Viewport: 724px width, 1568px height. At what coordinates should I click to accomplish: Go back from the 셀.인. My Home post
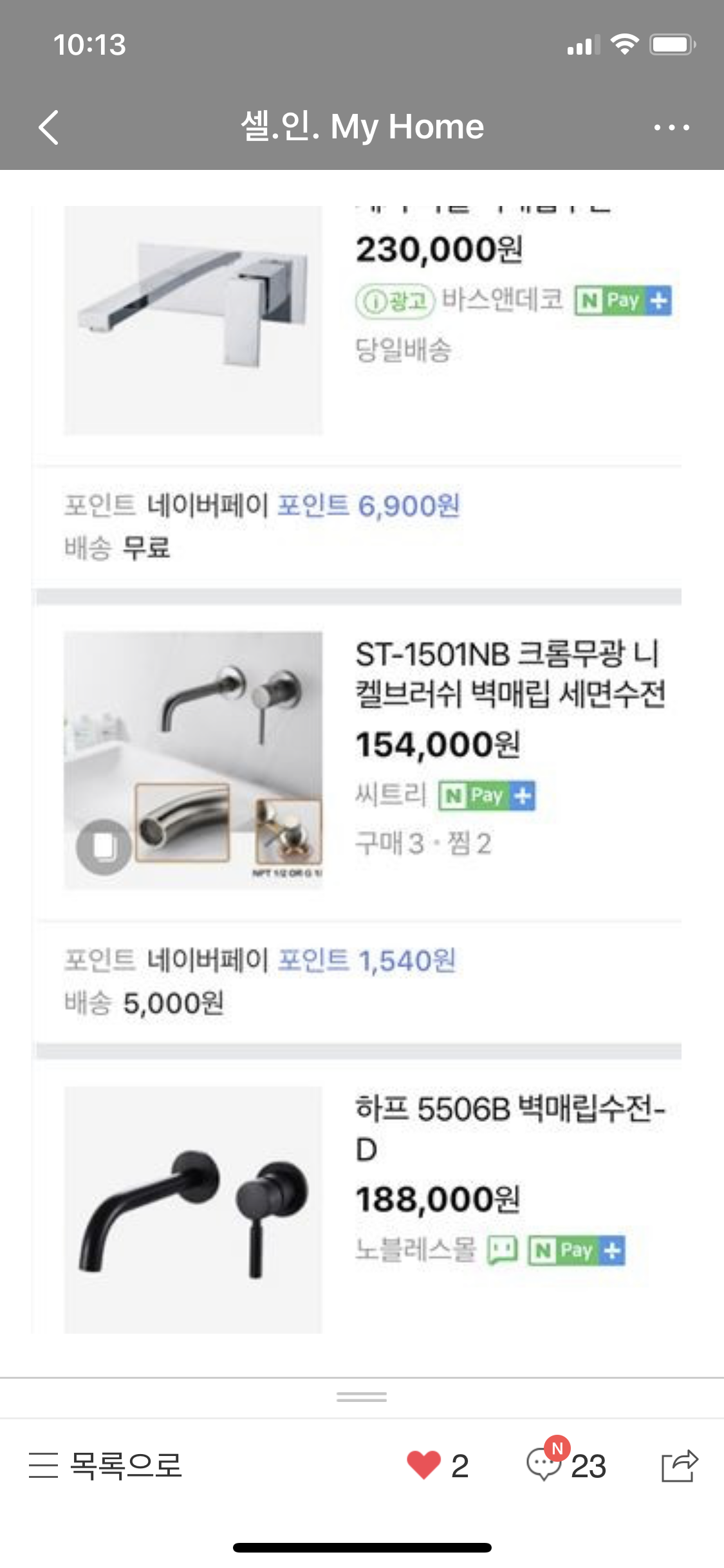[49, 127]
